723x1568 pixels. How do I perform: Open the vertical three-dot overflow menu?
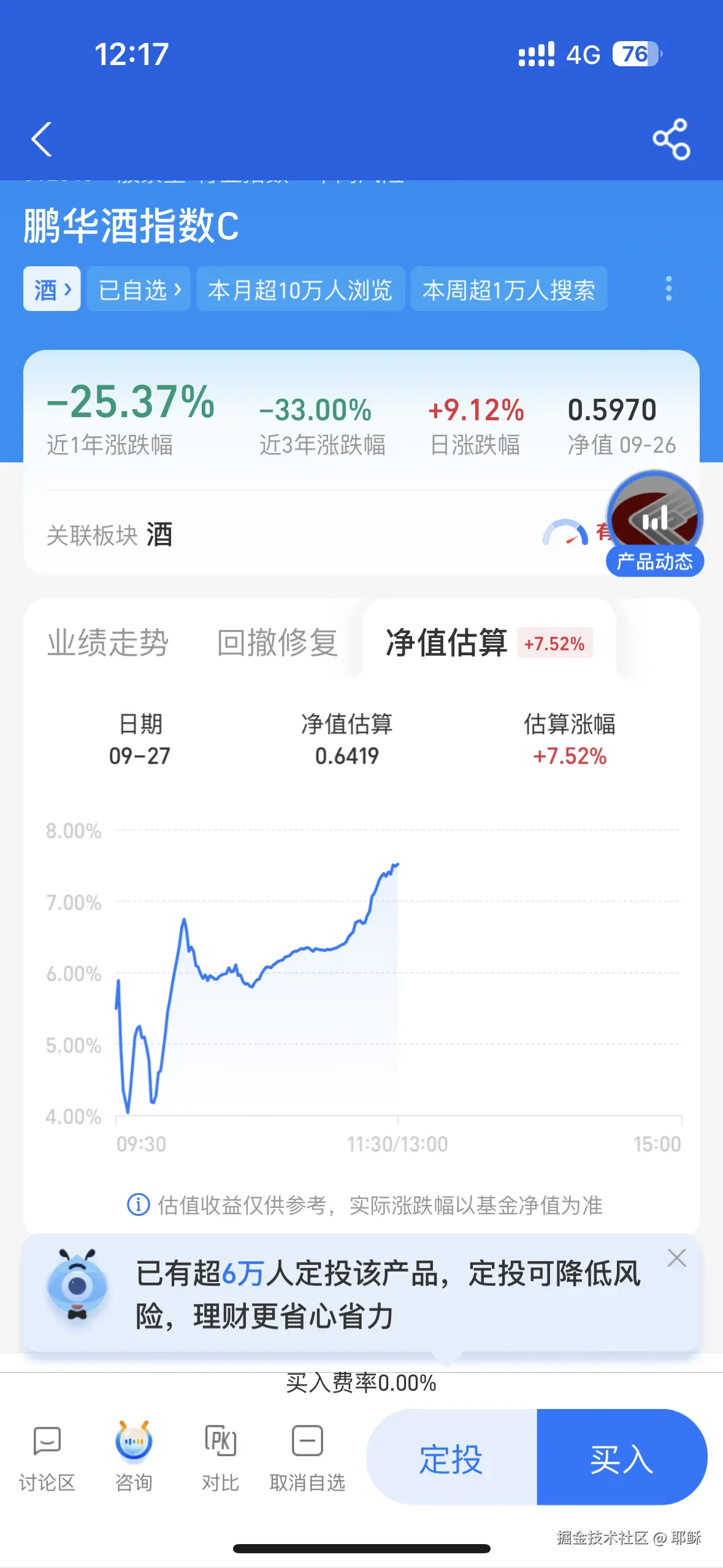pos(668,289)
